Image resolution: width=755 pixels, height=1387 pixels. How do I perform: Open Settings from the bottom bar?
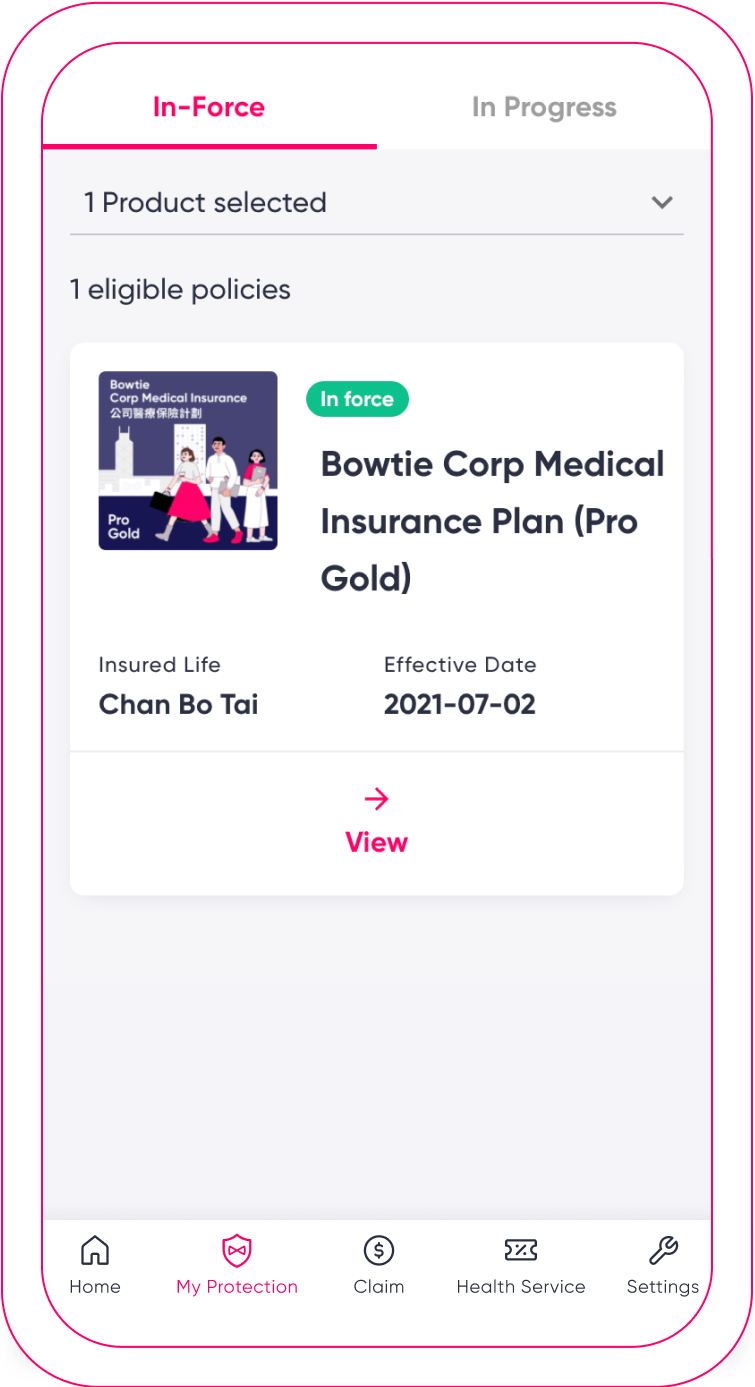click(x=663, y=1265)
